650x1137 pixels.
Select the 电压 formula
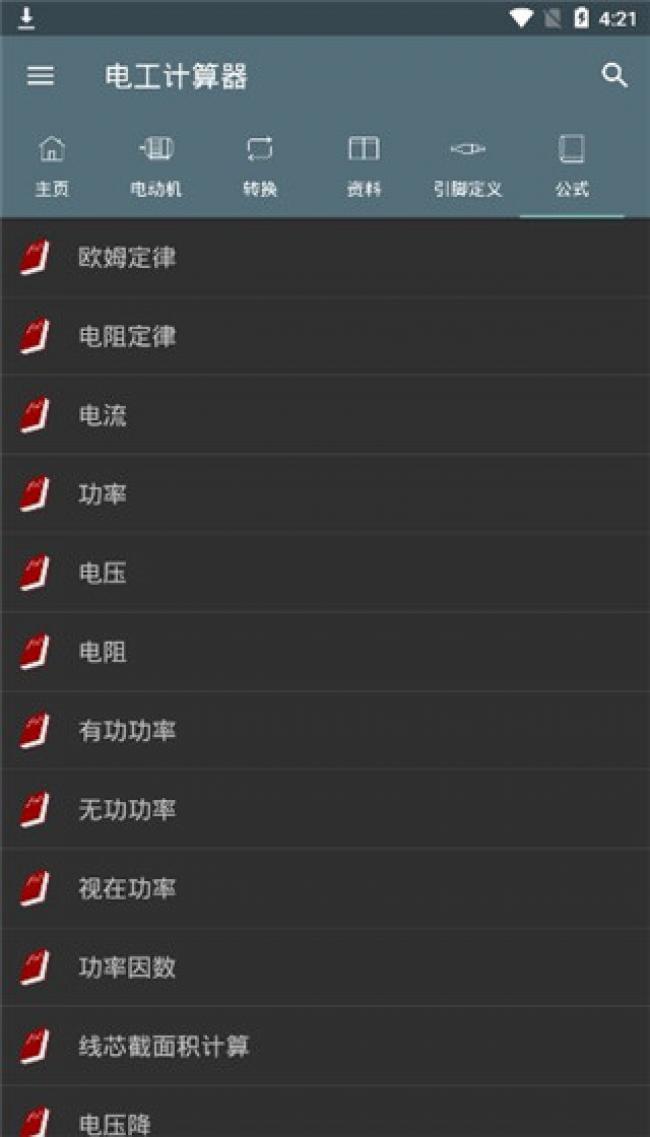click(325, 573)
